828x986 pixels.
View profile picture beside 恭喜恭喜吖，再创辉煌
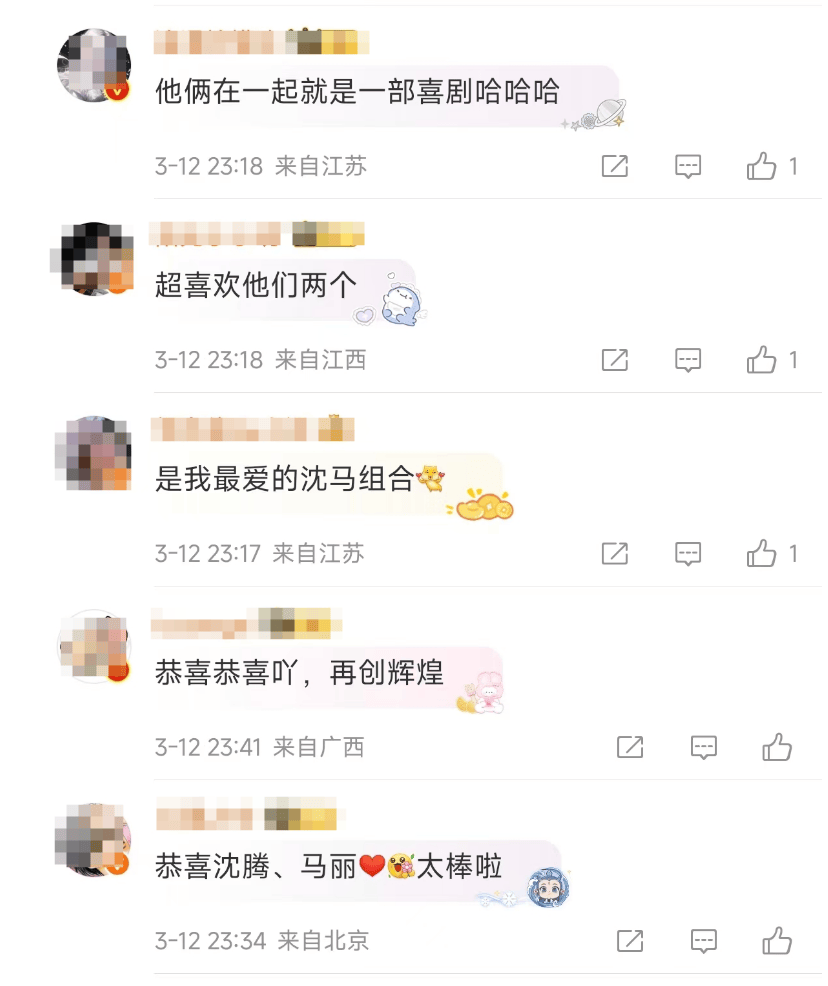(93, 646)
